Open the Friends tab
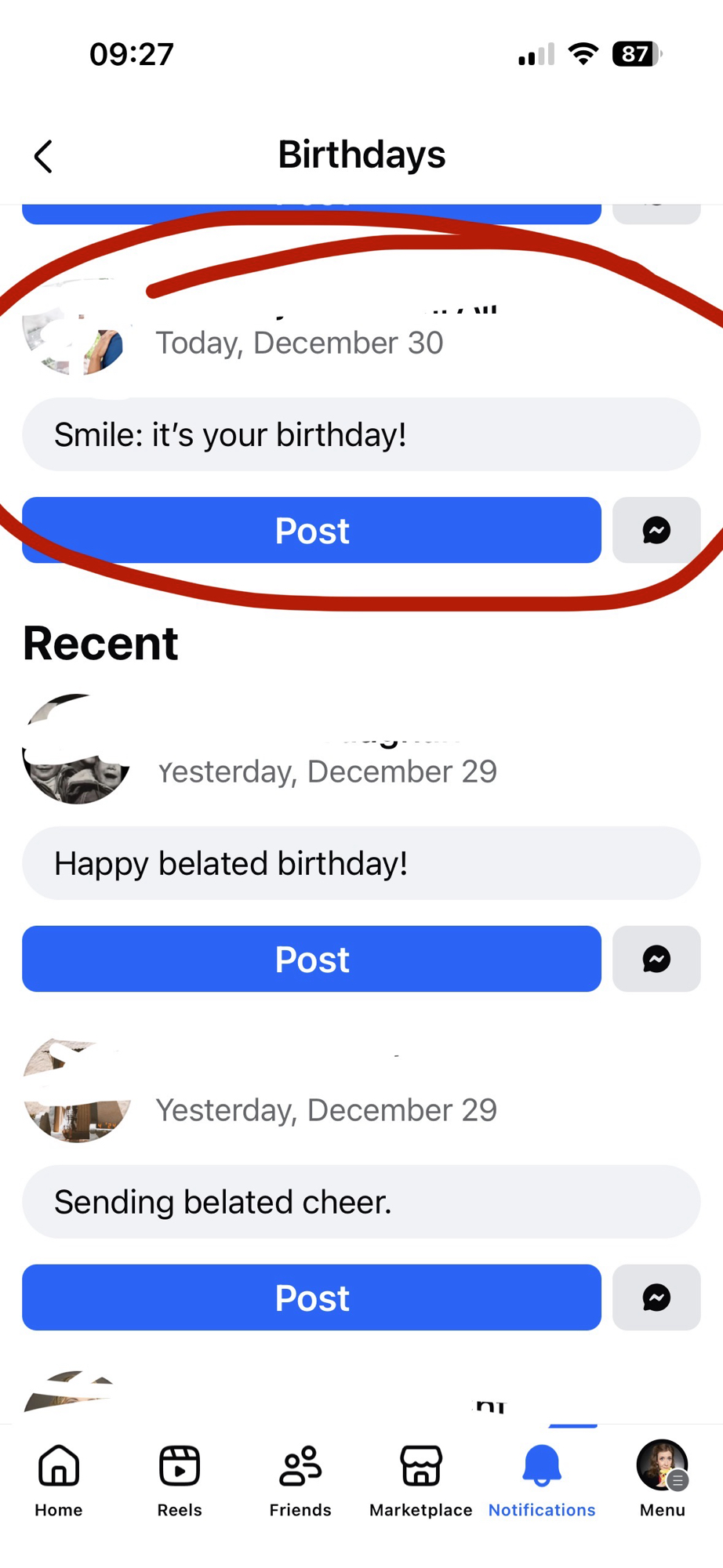The image size is (723, 1568). [300, 1479]
